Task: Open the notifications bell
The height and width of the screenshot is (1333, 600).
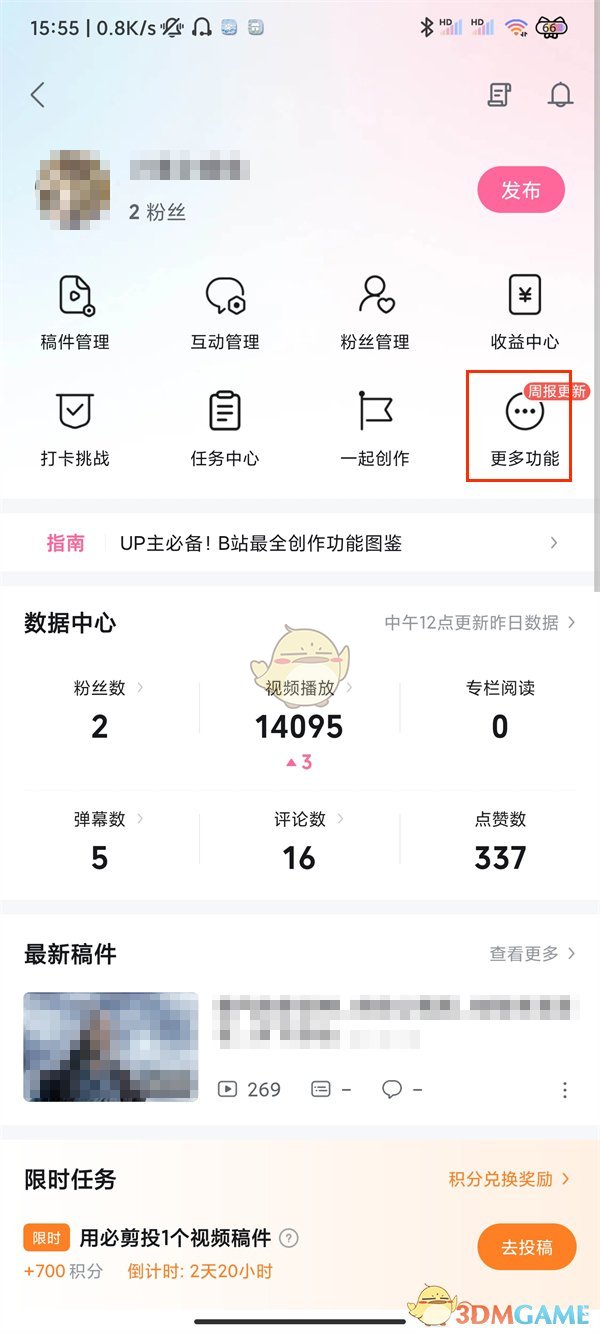Action: pyautogui.click(x=561, y=95)
